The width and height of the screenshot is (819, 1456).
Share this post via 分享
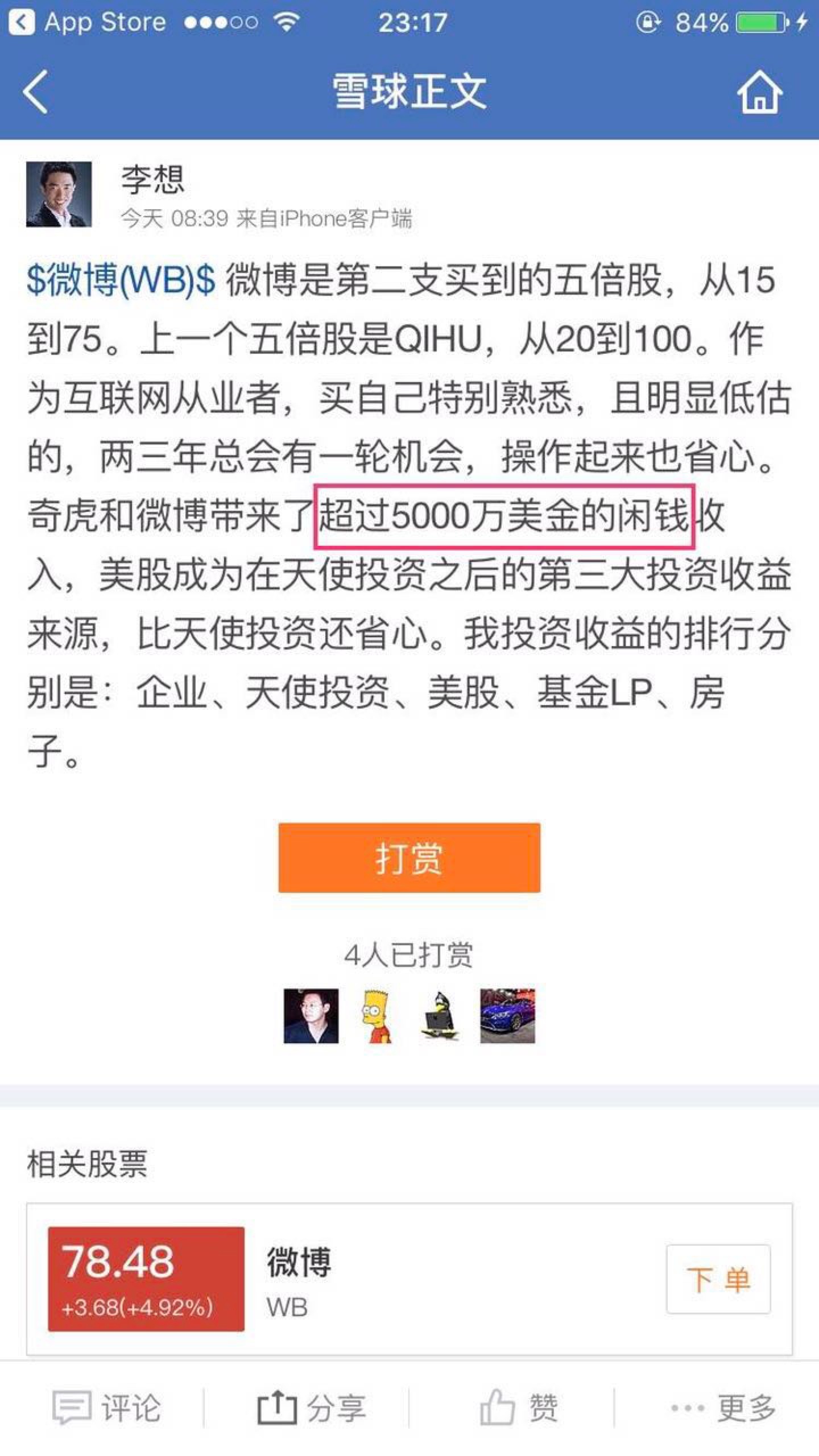tap(311, 1408)
